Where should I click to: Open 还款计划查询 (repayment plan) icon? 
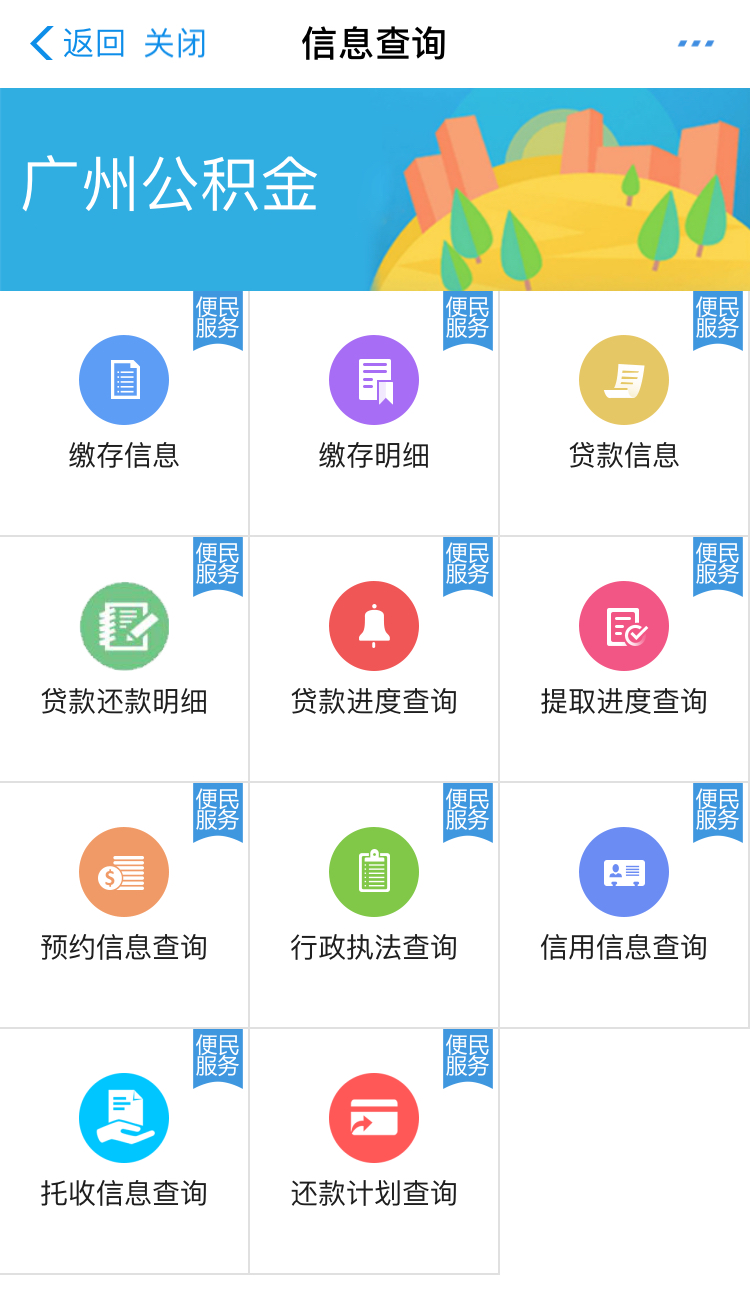[x=374, y=1118]
